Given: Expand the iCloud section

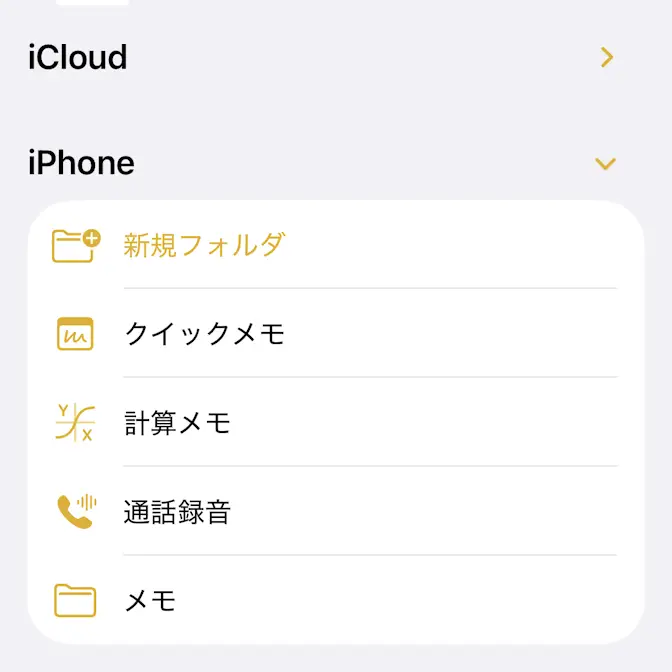Looking at the screenshot, I should point(606,58).
